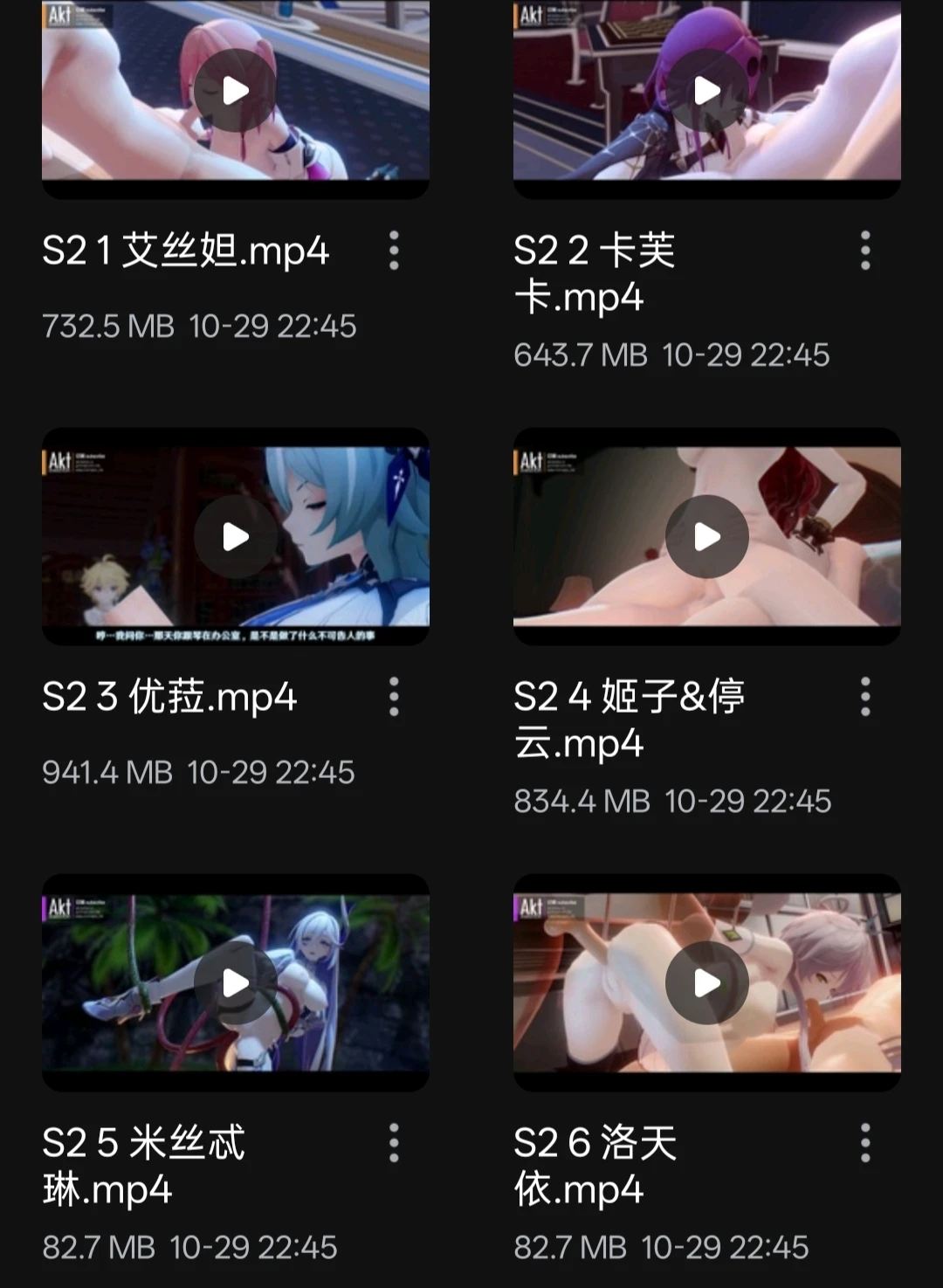Select the filename S2 1 艾丝妲.mp4

point(186,251)
